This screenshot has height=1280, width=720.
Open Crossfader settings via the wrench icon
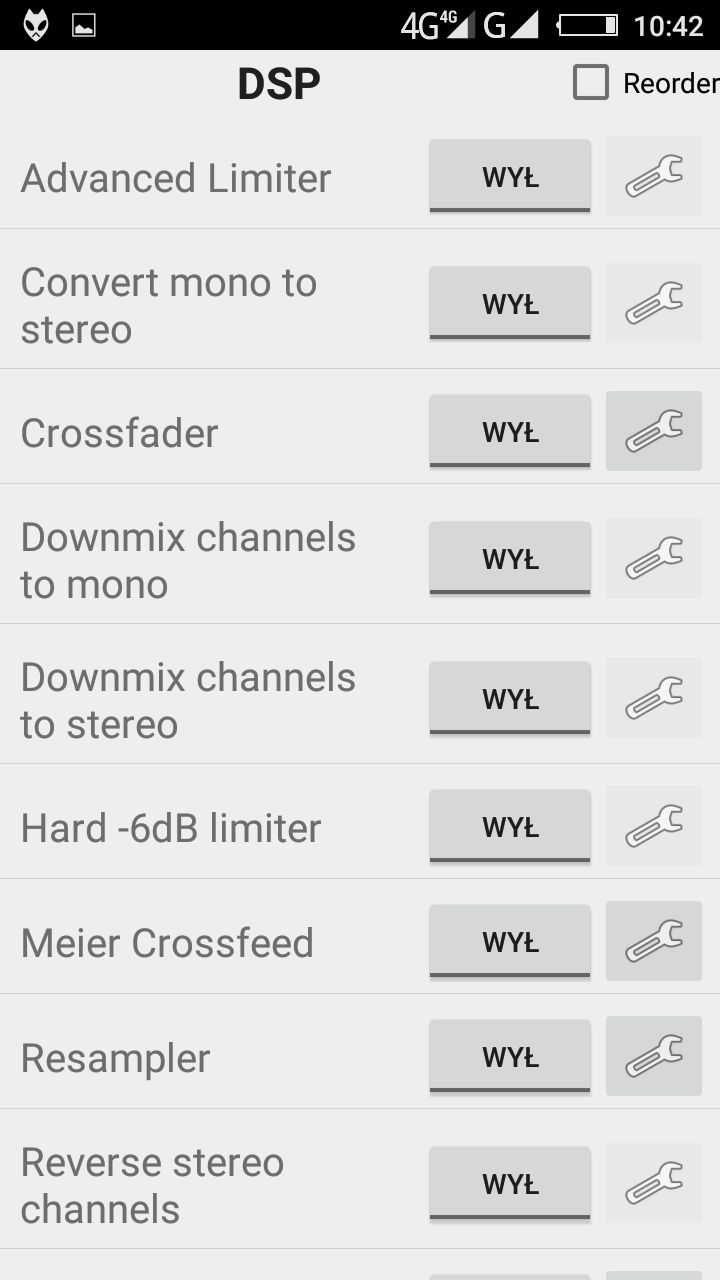click(x=654, y=432)
